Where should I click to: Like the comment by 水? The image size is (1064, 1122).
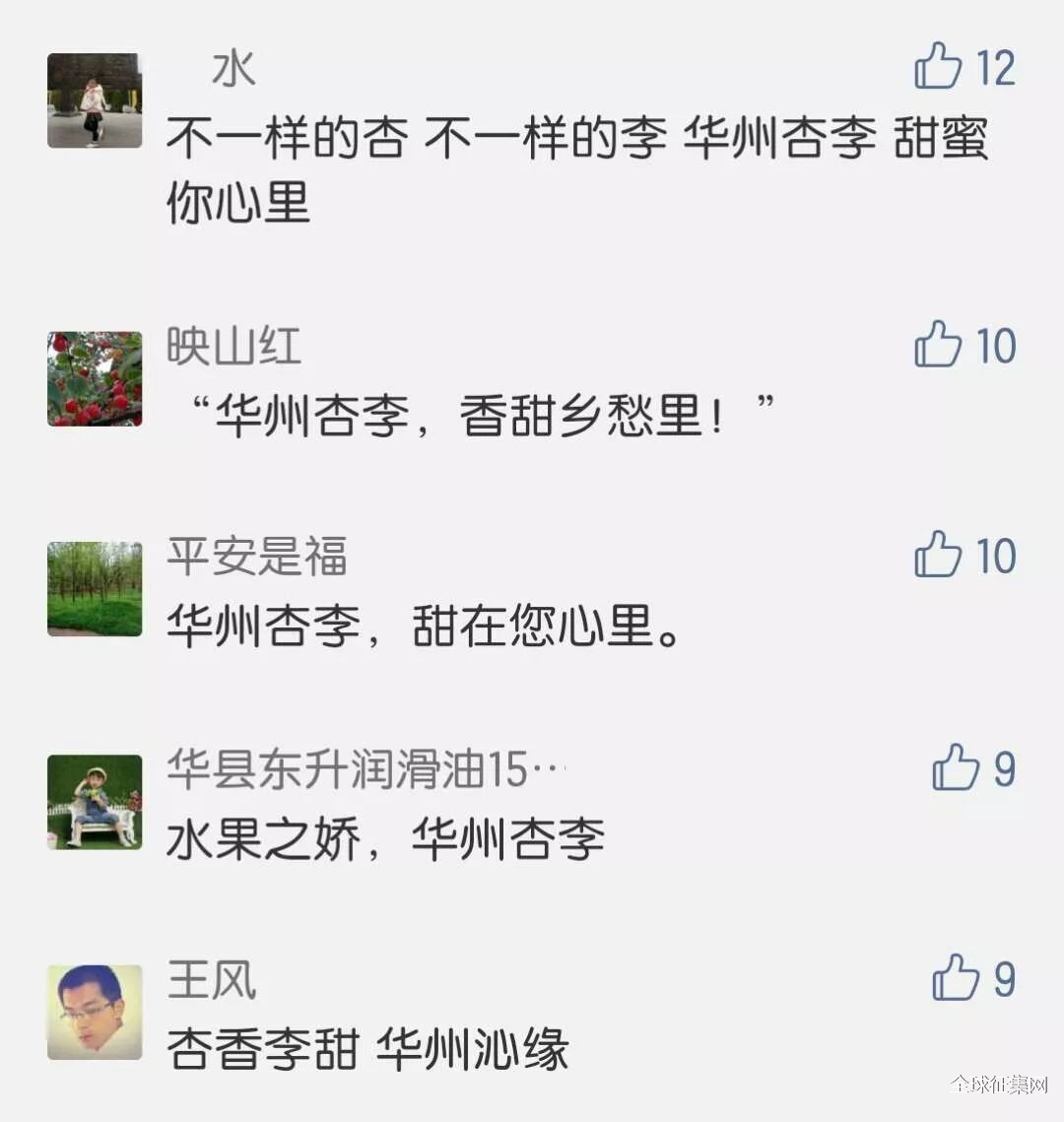(x=938, y=68)
